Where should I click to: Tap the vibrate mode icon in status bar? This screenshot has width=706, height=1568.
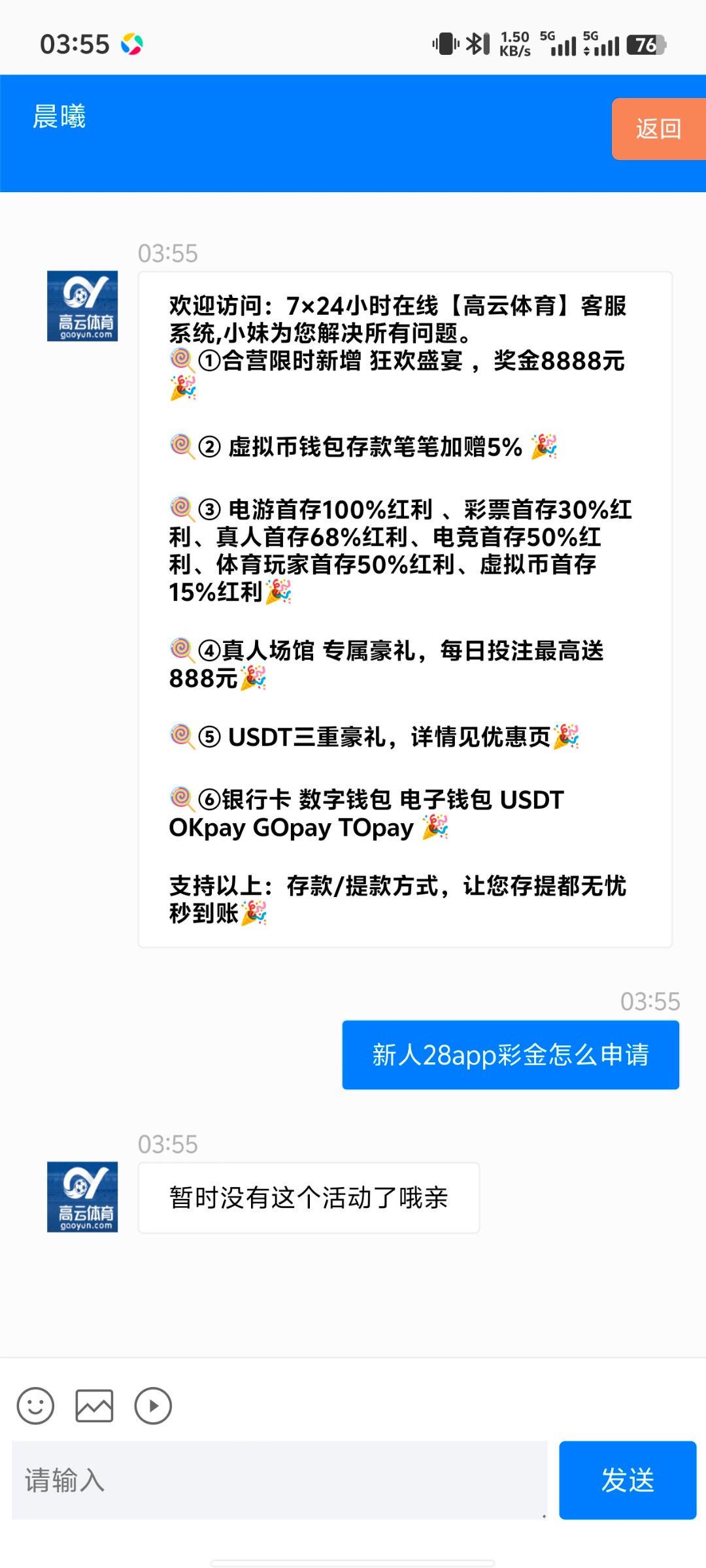pos(443,43)
